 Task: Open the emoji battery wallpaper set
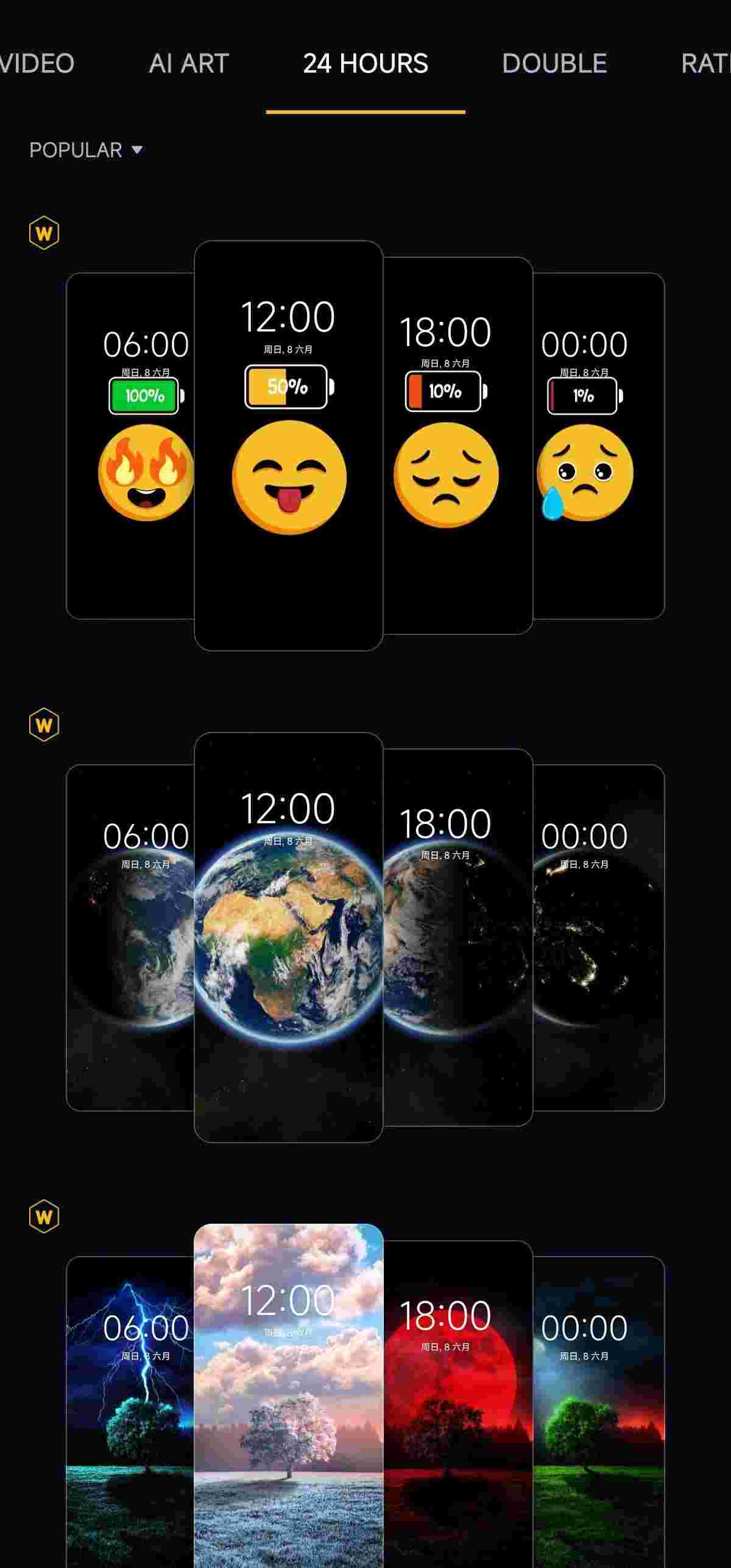point(289,445)
